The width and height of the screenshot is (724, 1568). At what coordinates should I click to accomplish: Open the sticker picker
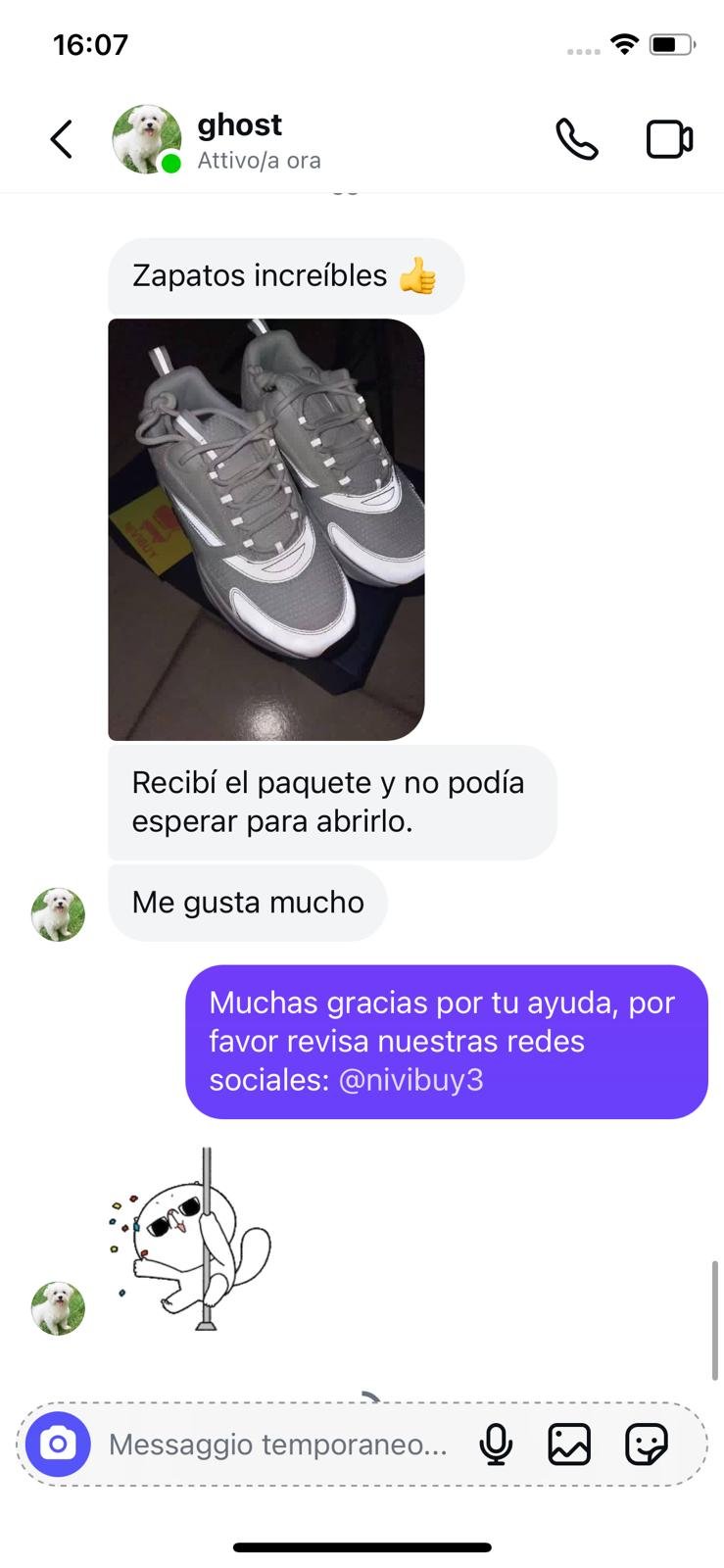tap(646, 1444)
